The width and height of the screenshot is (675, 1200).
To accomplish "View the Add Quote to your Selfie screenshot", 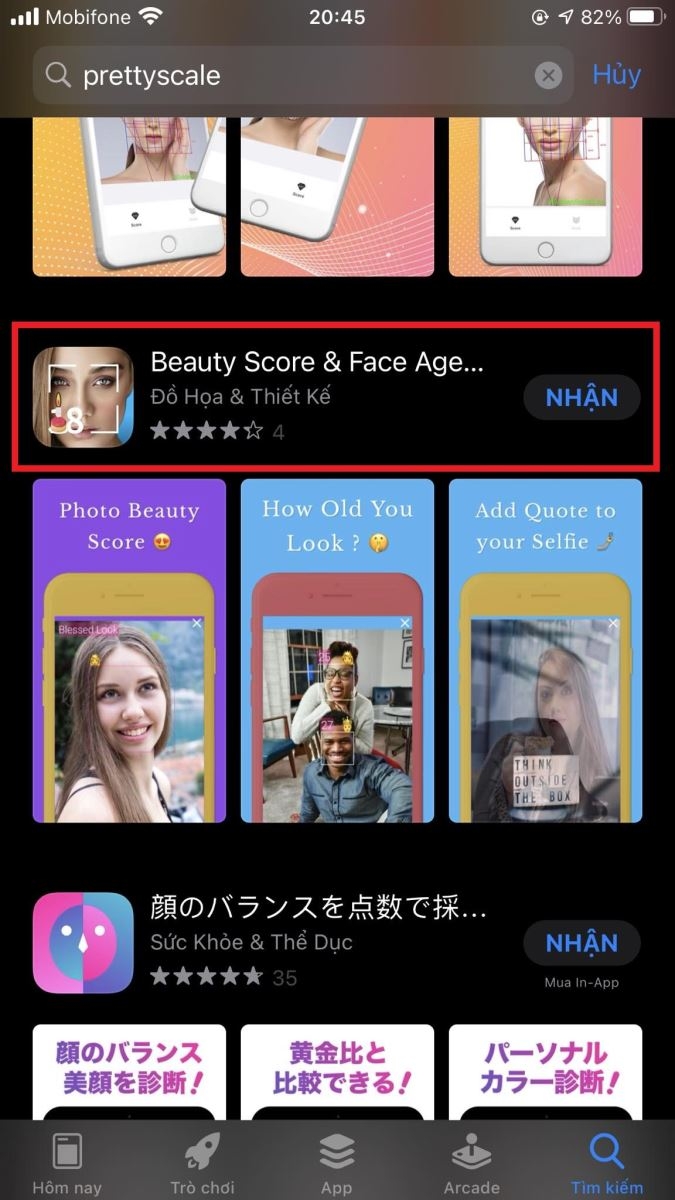I will tap(545, 650).
